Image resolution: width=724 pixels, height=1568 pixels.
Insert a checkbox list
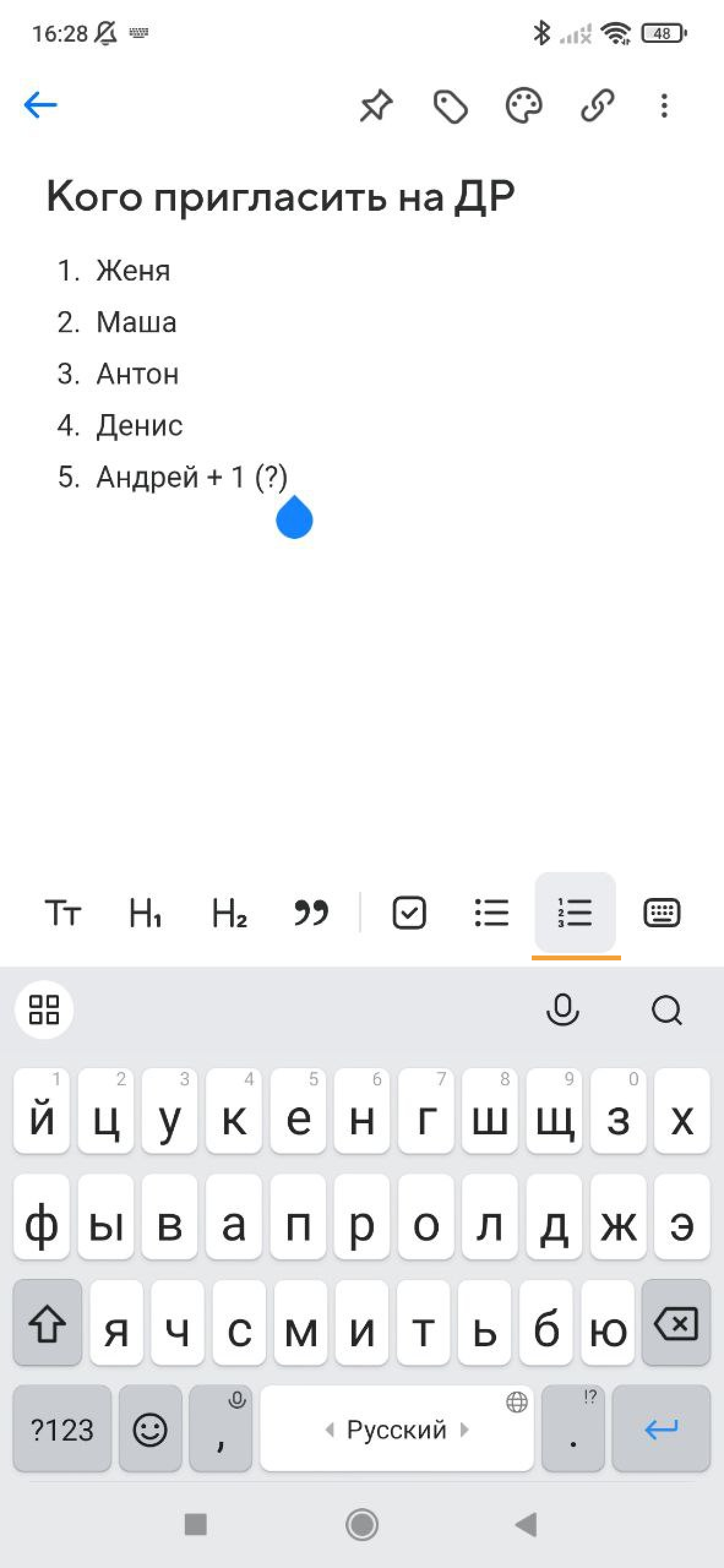pos(409,913)
